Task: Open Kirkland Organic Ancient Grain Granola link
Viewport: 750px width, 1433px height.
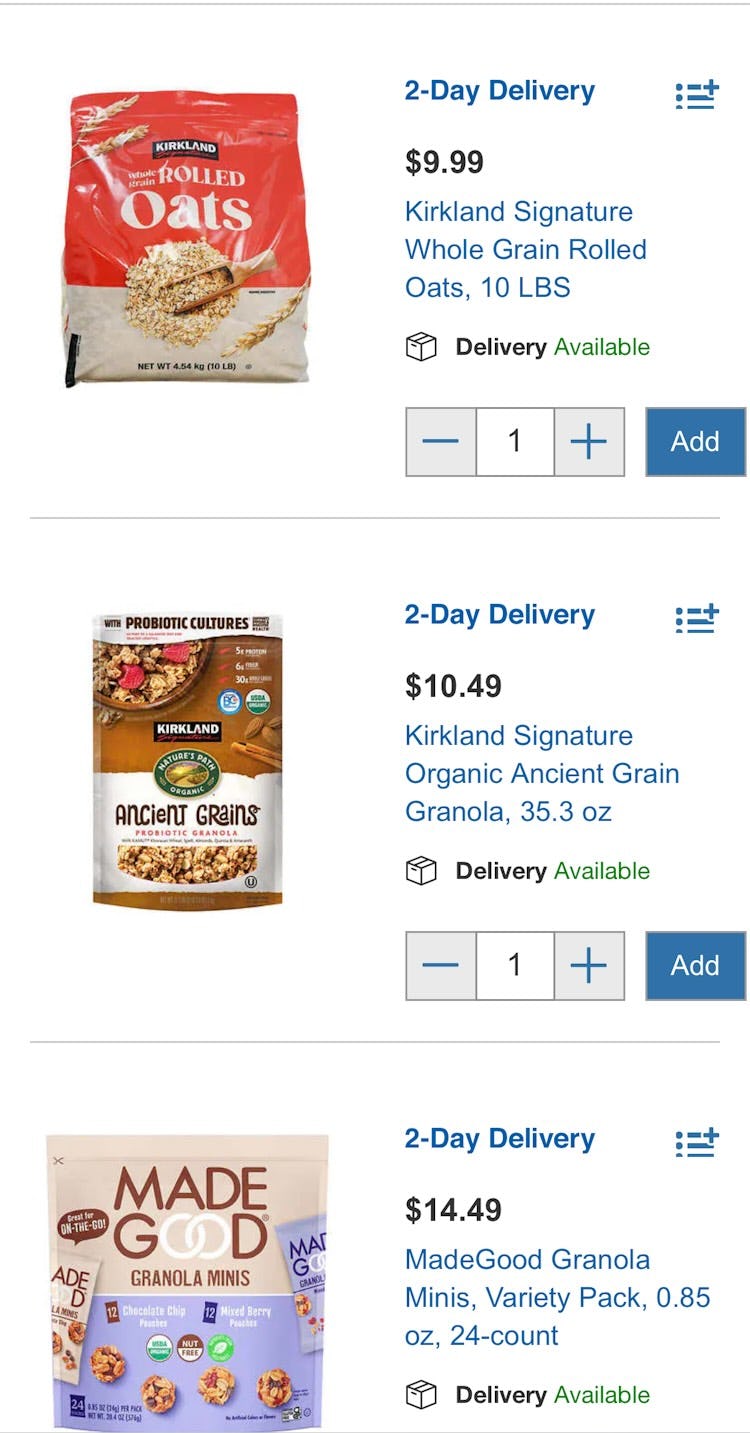Action: click(541, 774)
